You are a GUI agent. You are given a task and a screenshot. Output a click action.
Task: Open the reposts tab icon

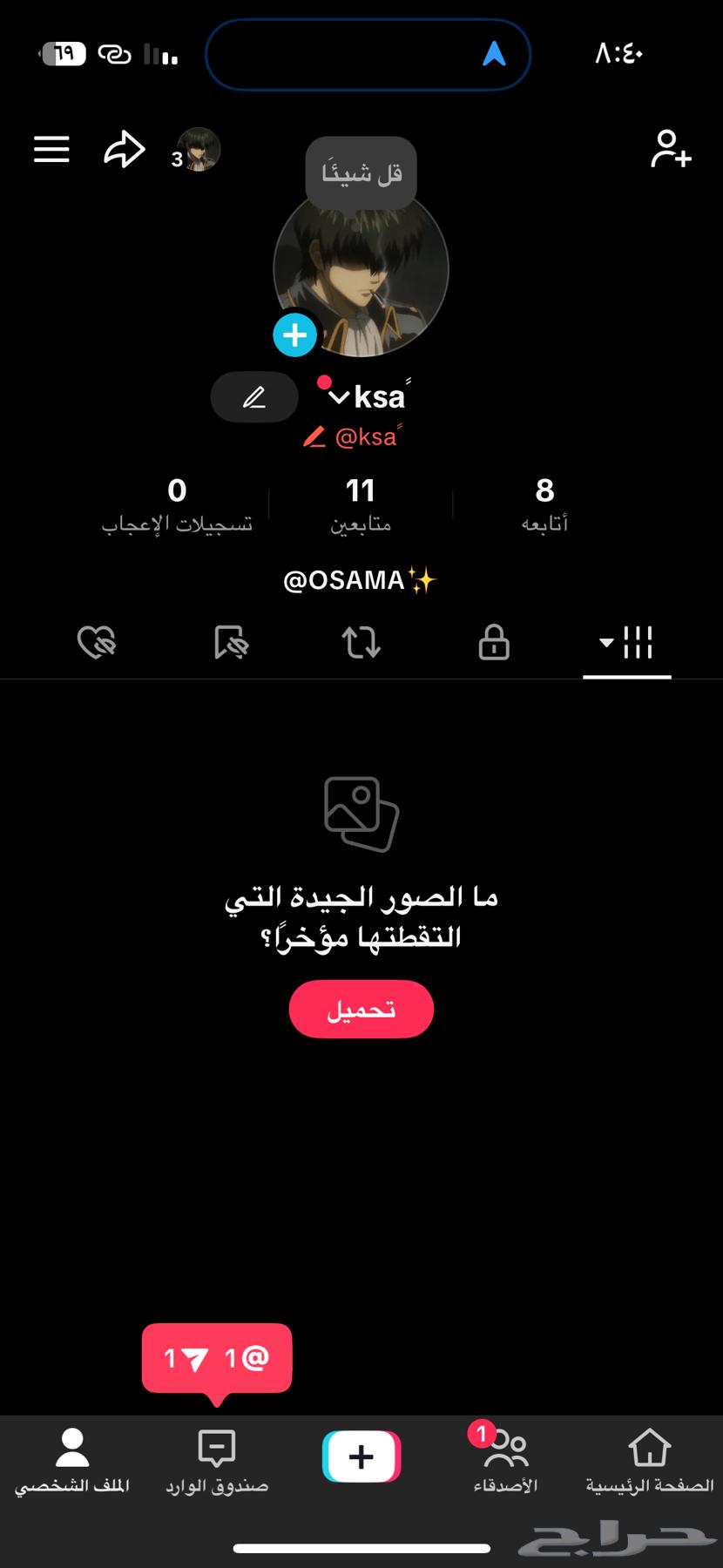coord(361,643)
